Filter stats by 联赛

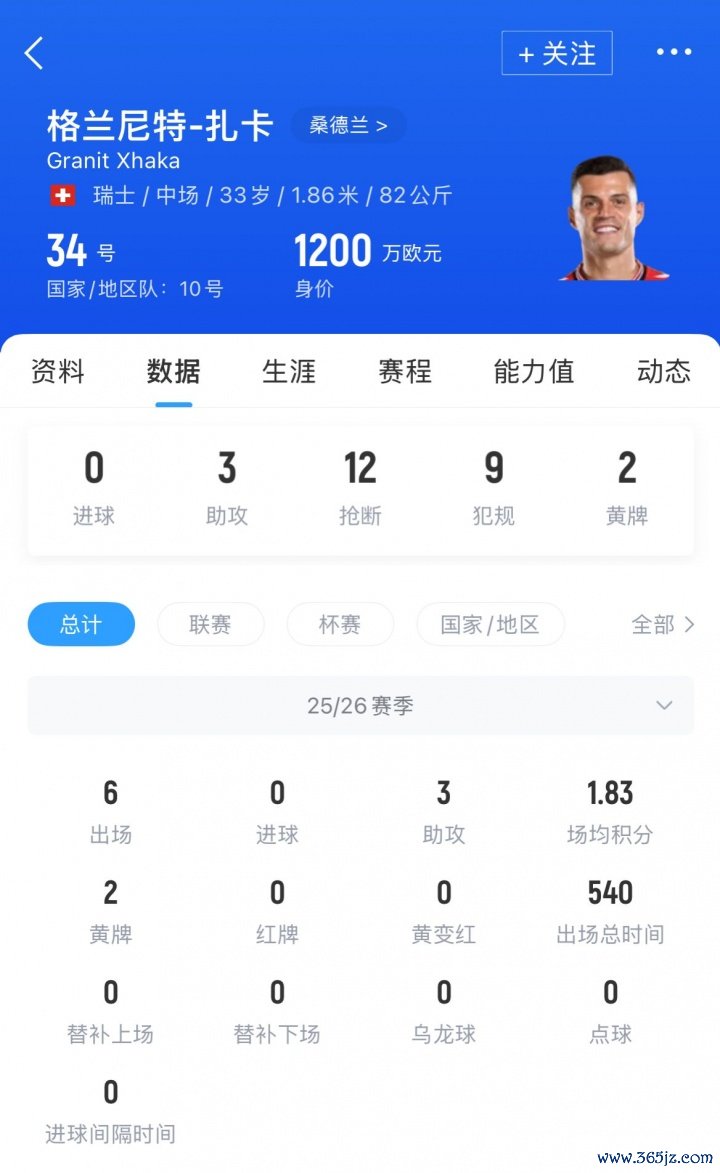[210, 624]
